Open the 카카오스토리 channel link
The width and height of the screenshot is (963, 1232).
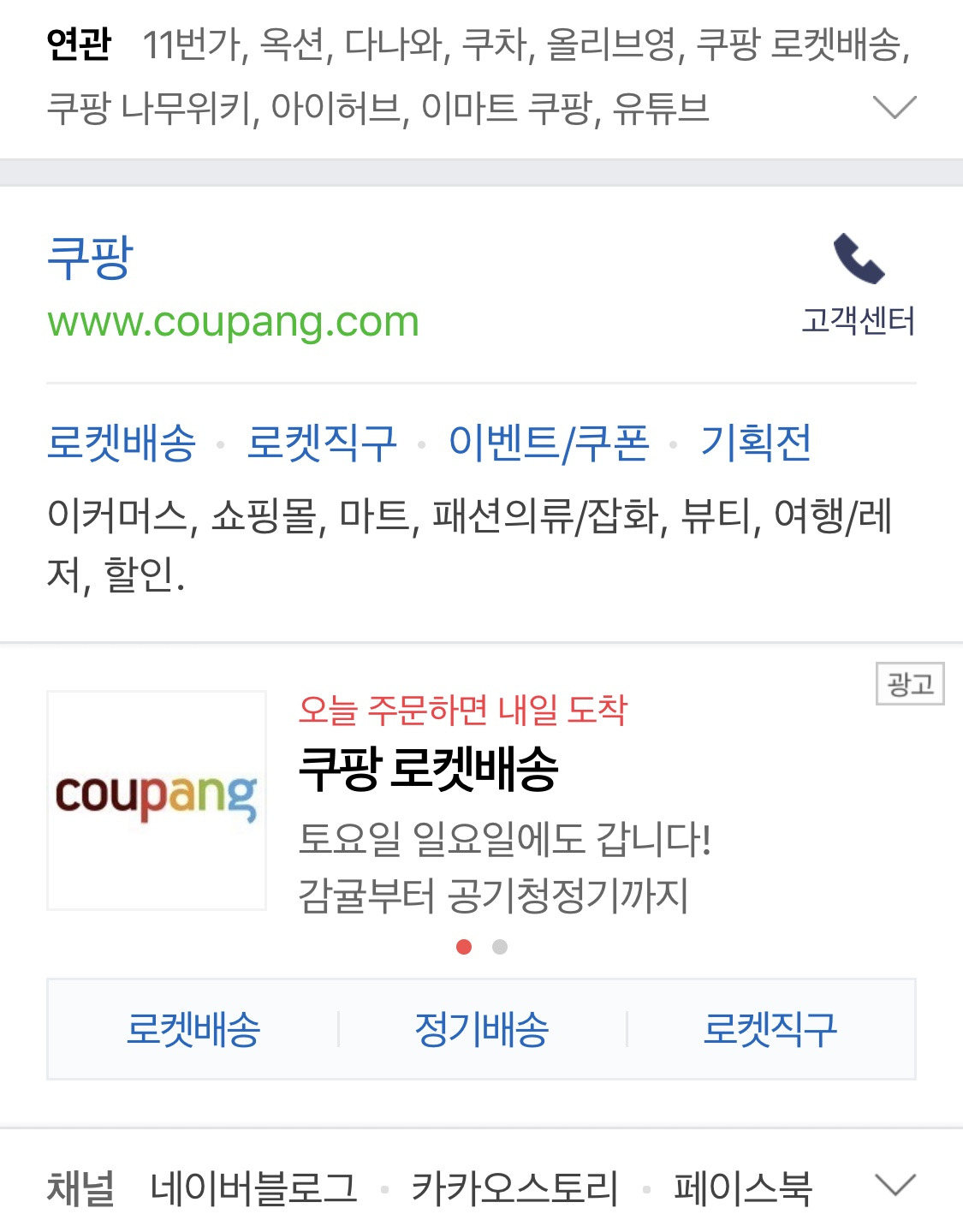(x=514, y=1187)
